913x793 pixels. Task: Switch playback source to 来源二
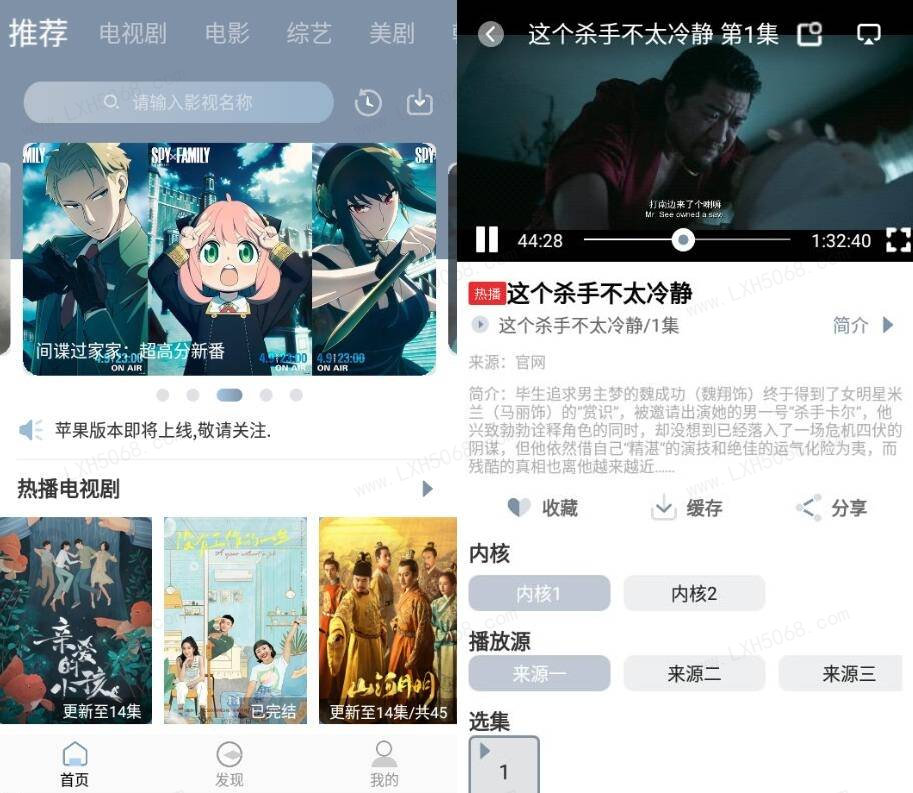pos(694,673)
